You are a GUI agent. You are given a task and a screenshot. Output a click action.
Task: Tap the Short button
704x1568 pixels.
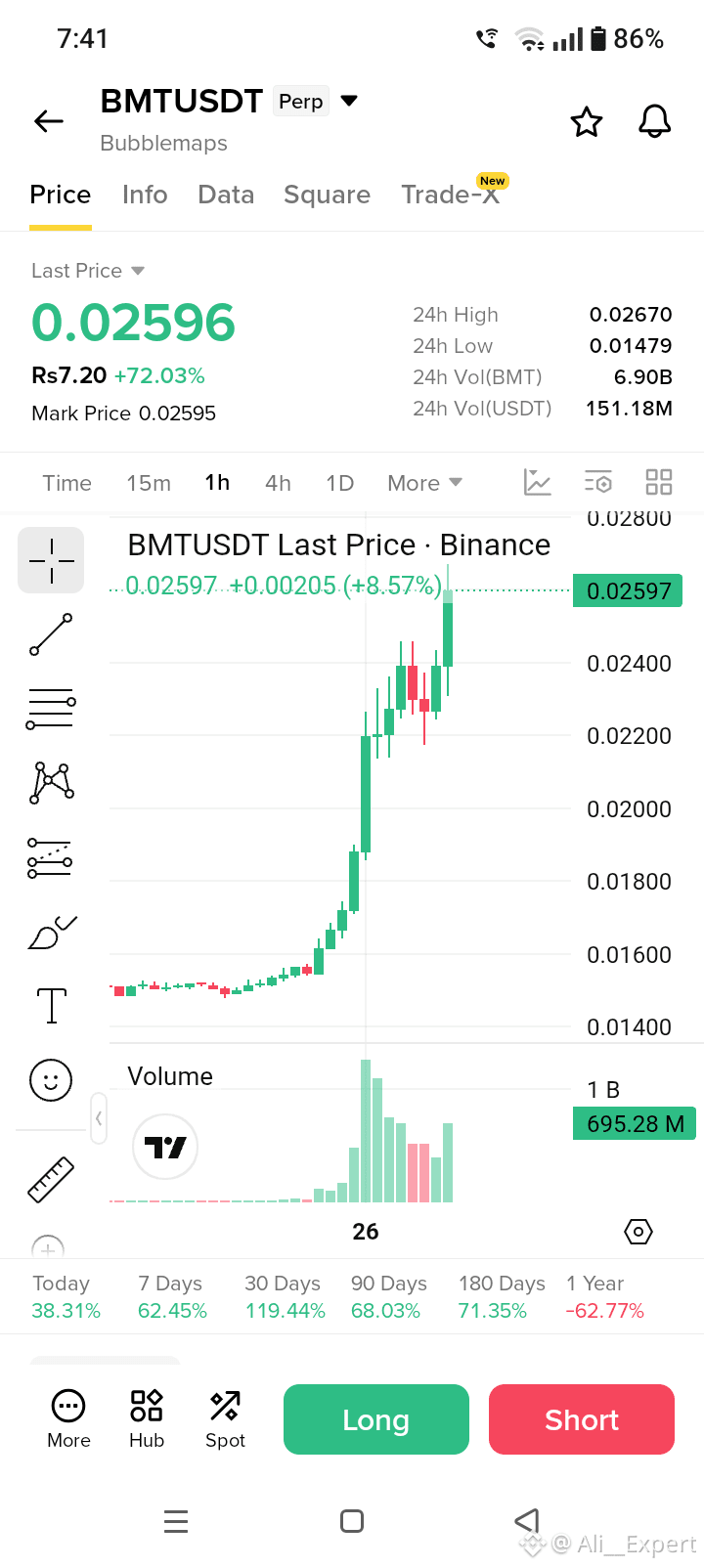coord(582,1419)
